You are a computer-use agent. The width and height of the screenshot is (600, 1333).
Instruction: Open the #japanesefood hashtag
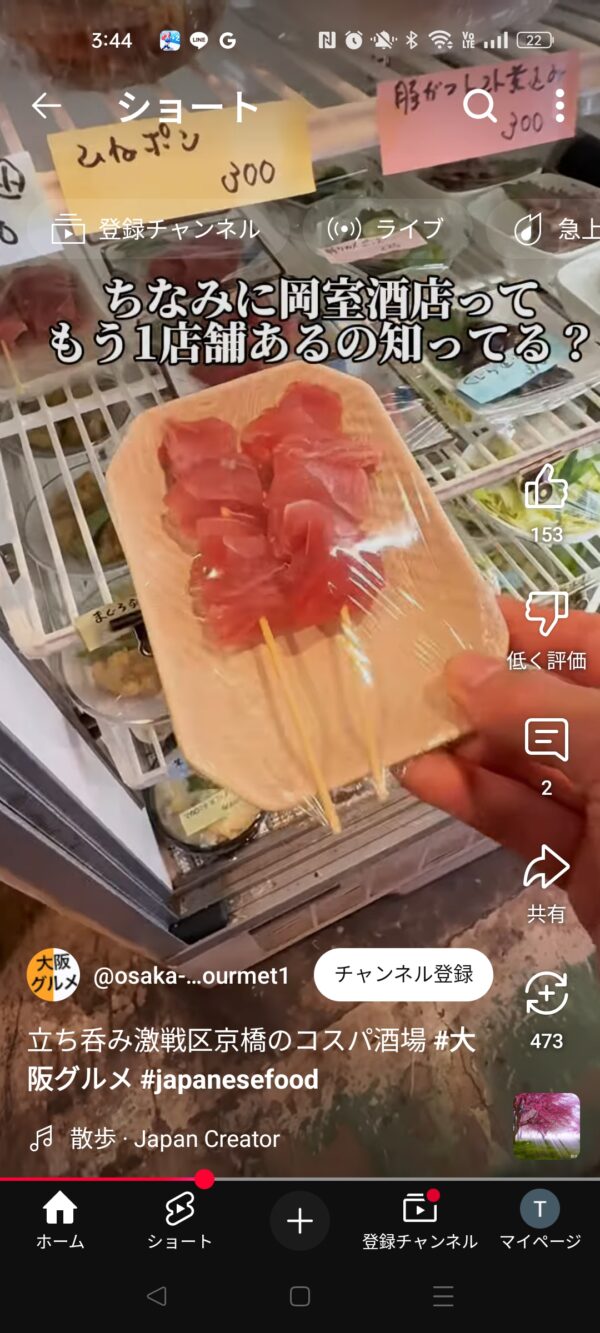(213, 1080)
